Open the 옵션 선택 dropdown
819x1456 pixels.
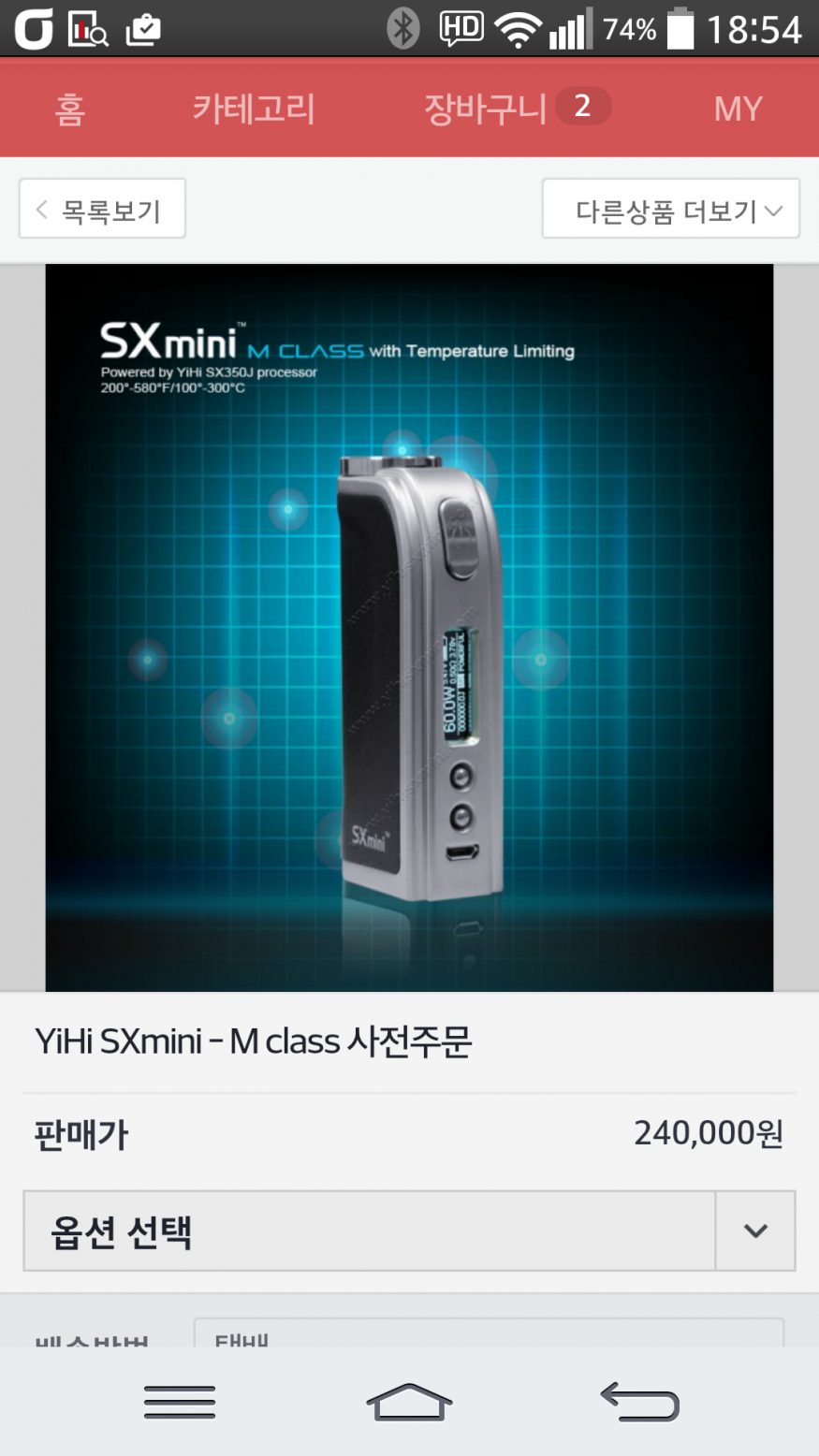[x=409, y=1231]
